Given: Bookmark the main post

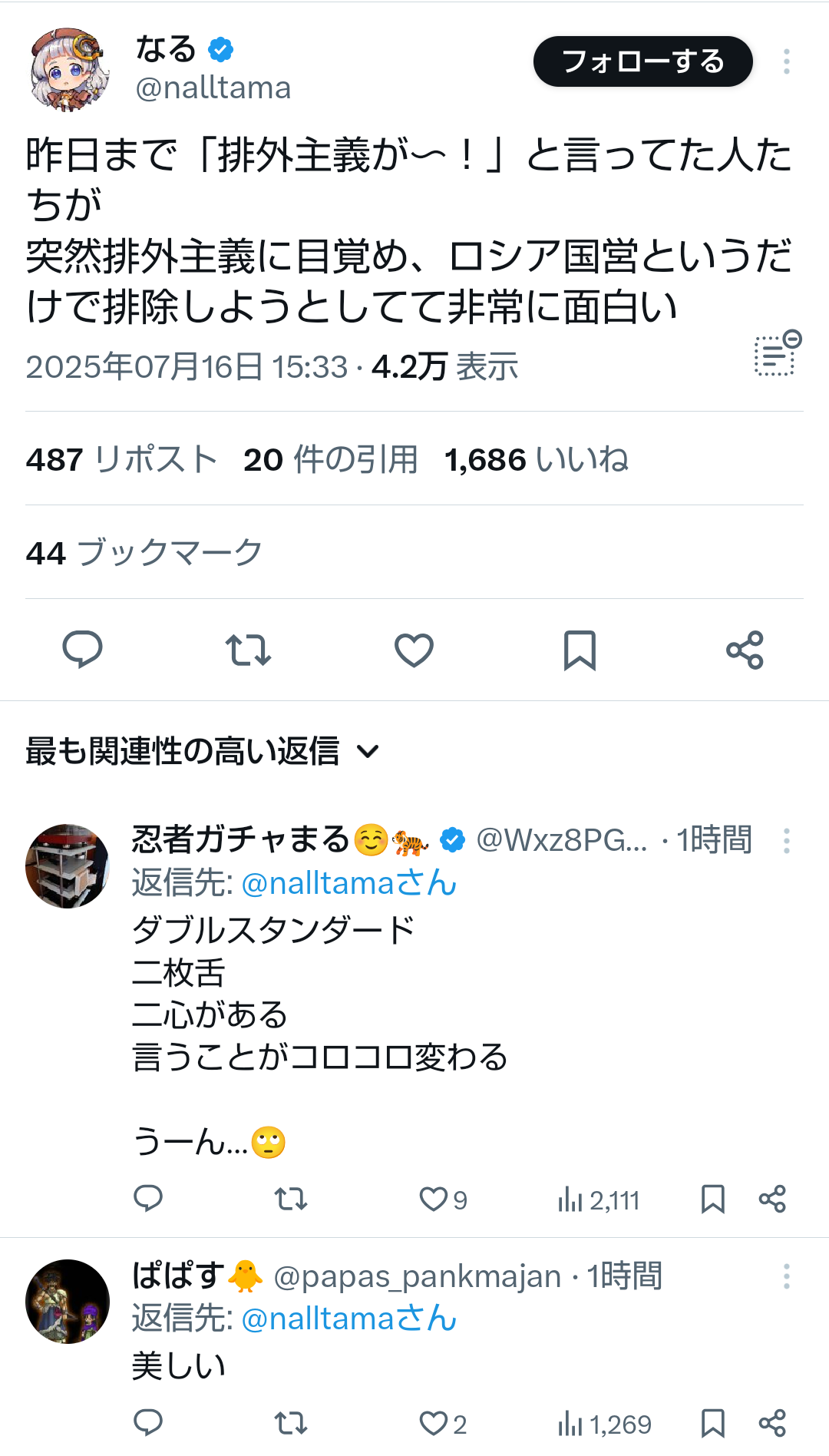Looking at the screenshot, I should tap(580, 650).
